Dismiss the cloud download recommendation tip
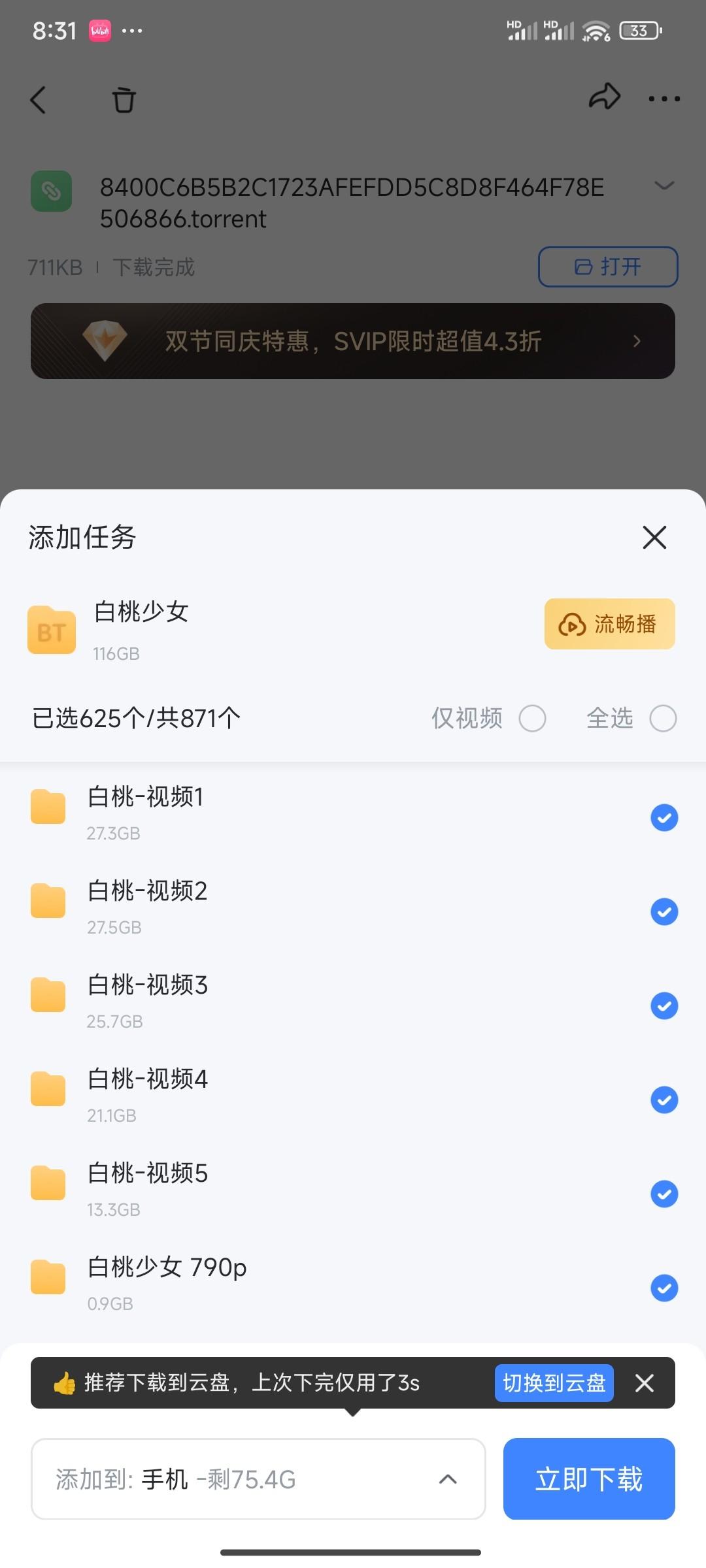 pyautogui.click(x=645, y=1383)
